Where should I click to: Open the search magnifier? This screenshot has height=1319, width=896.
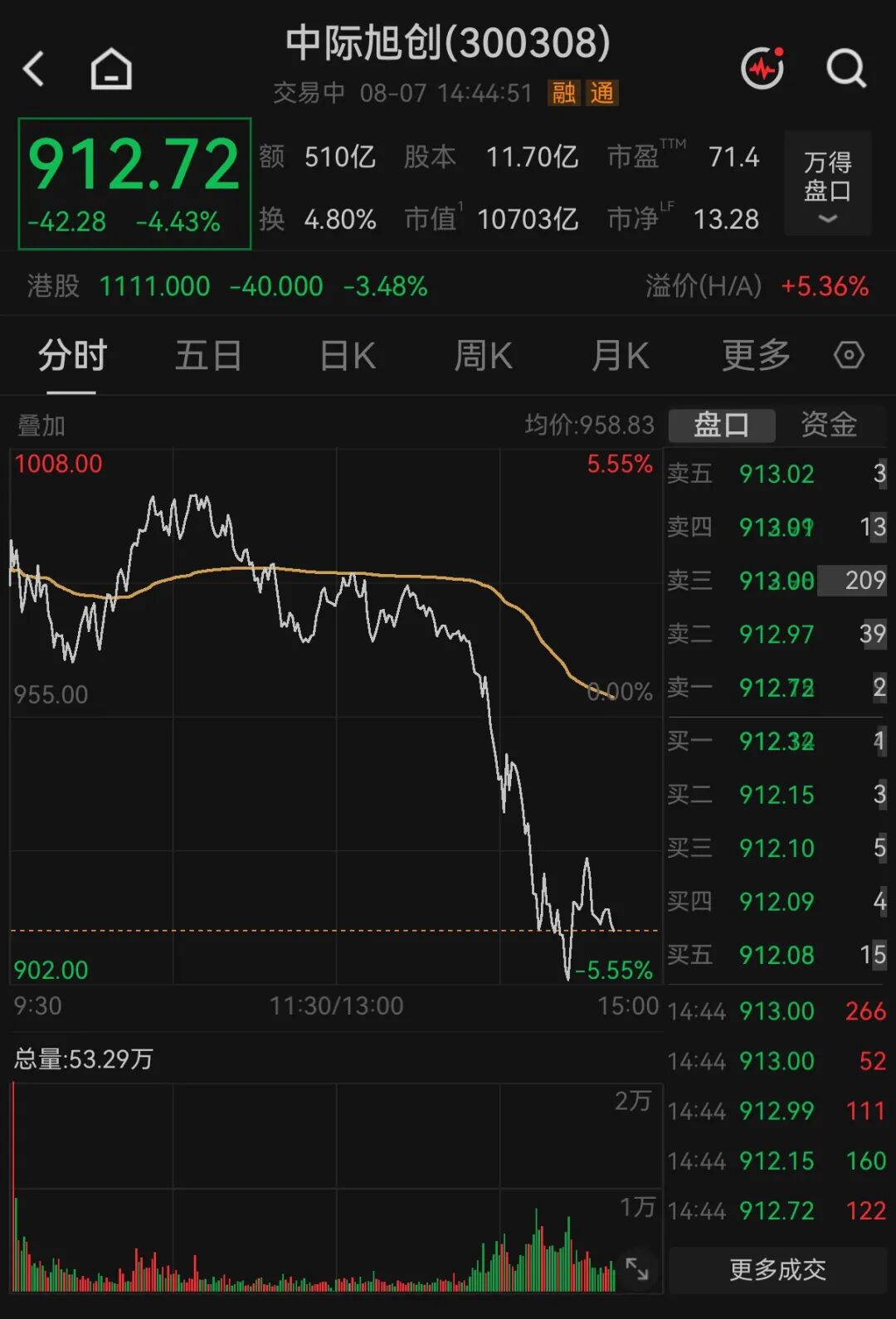tap(846, 68)
